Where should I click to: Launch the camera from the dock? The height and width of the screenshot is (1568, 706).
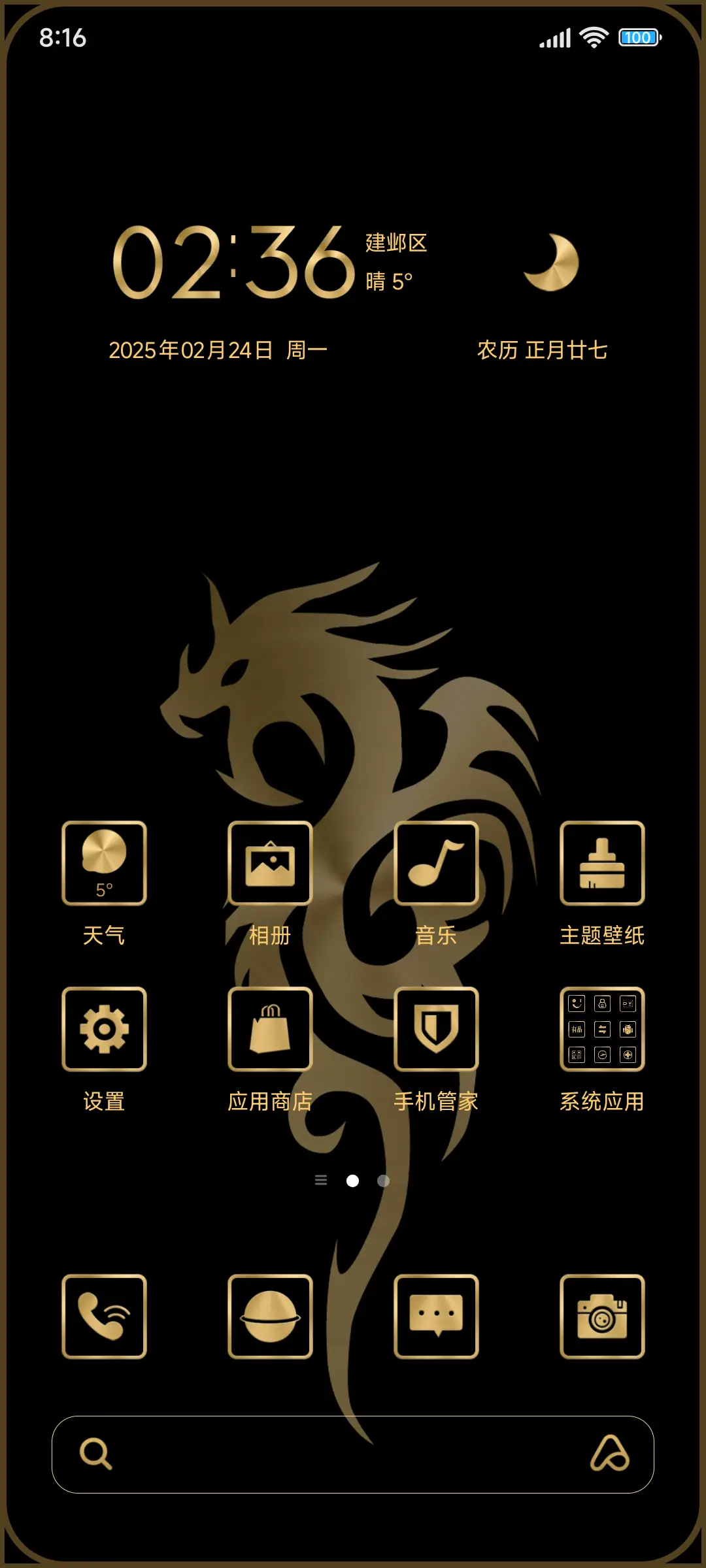tap(601, 1318)
